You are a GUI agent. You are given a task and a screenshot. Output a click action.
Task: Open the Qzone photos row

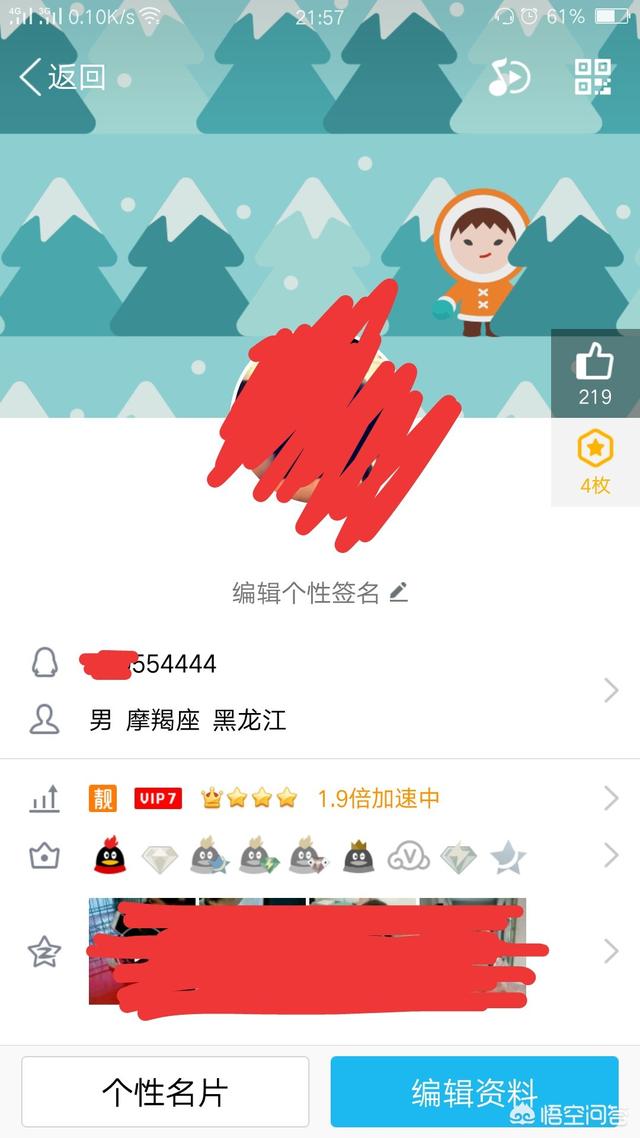(x=320, y=952)
